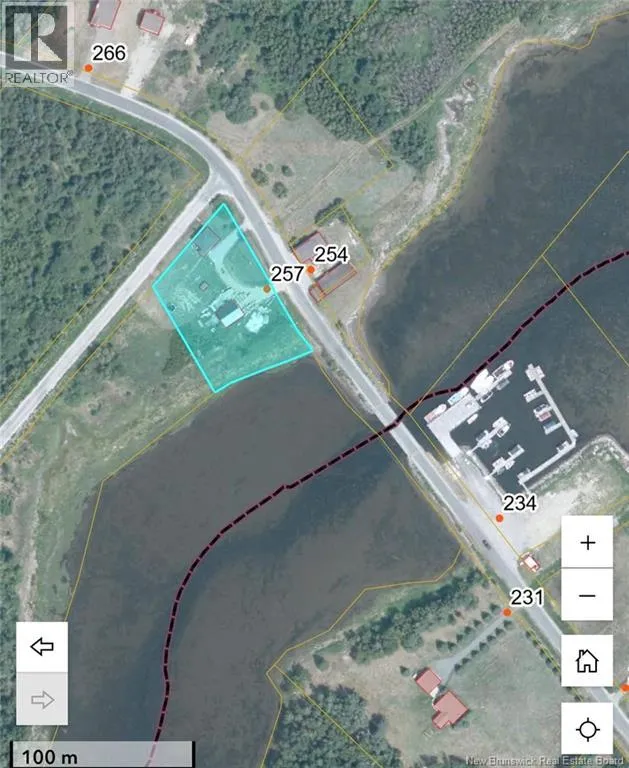
Task: Center map on my location
Action: (587, 729)
